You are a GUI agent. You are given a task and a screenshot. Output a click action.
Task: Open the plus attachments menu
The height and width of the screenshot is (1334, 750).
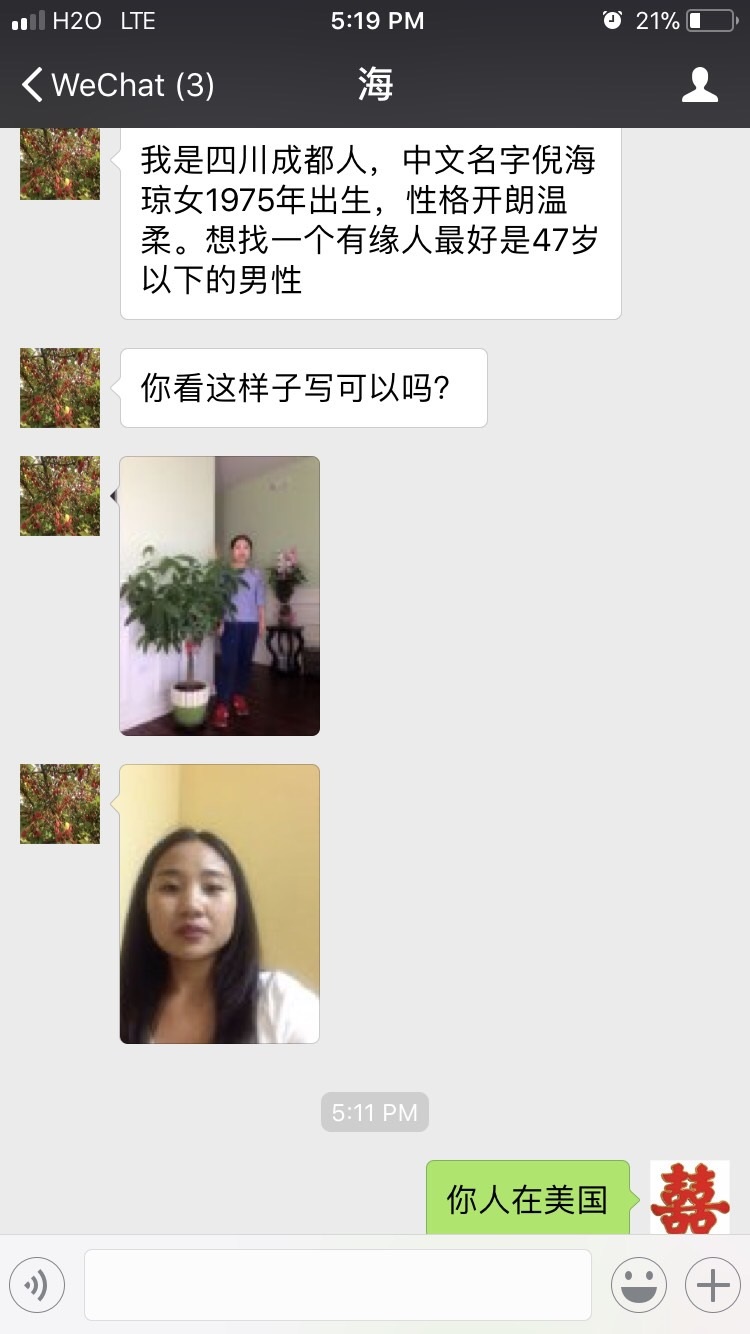click(712, 1285)
